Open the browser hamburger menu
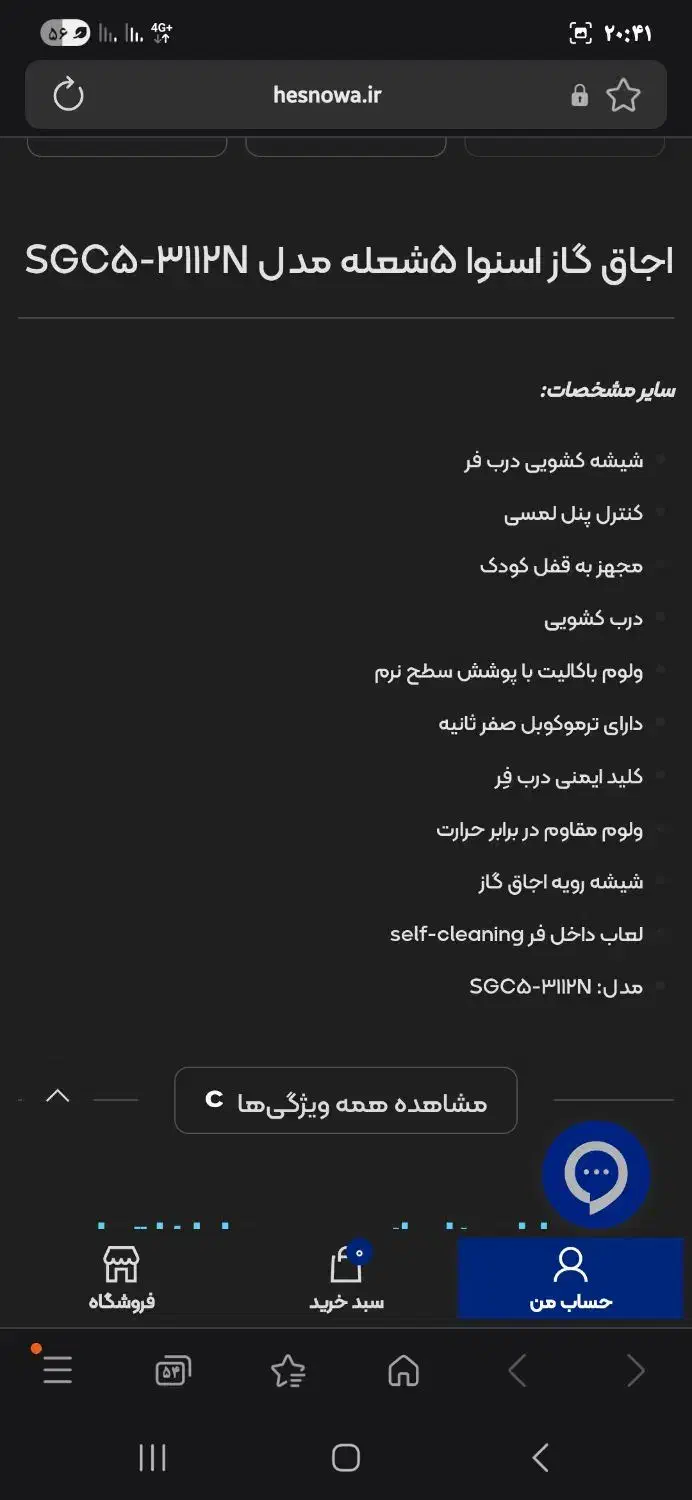 pos(57,1370)
